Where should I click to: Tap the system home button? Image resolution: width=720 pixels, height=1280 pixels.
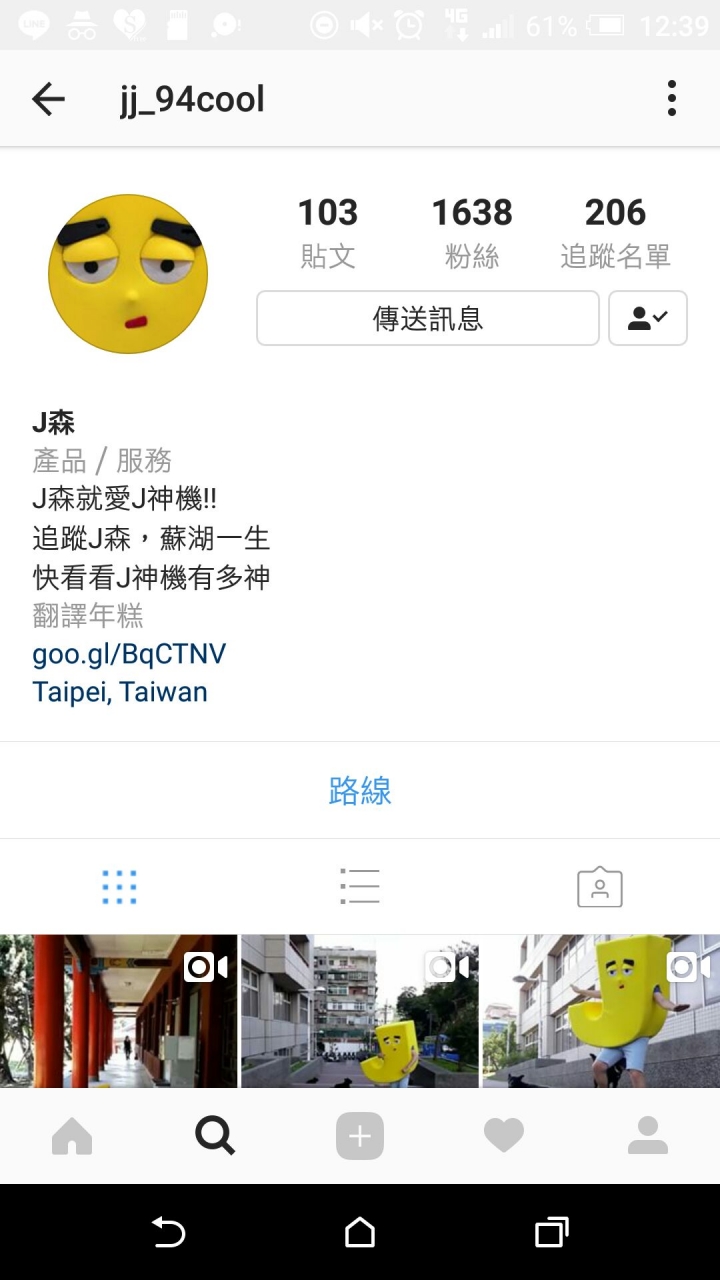click(360, 1232)
